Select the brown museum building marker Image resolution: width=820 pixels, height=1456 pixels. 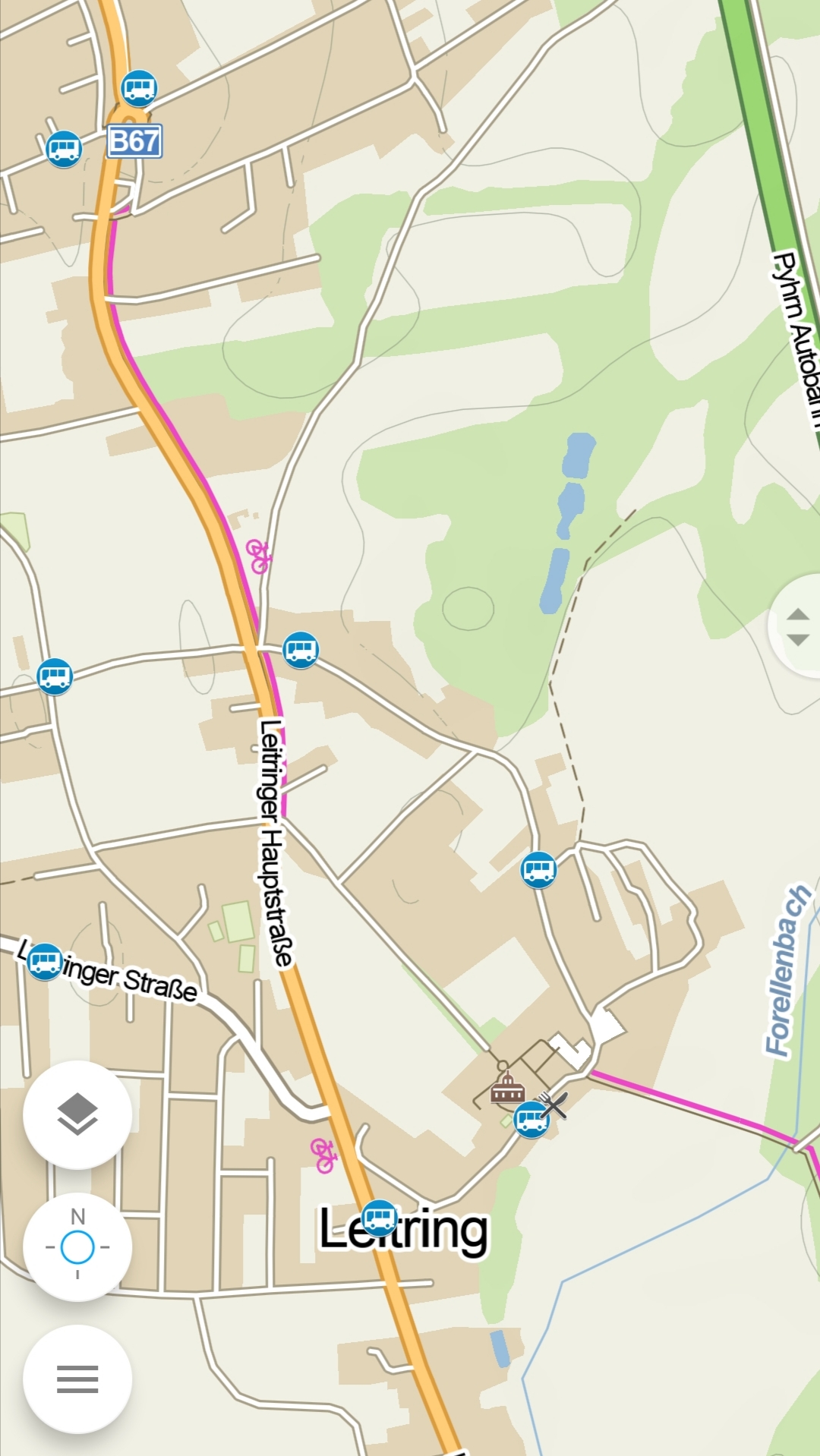[x=506, y=1090]
